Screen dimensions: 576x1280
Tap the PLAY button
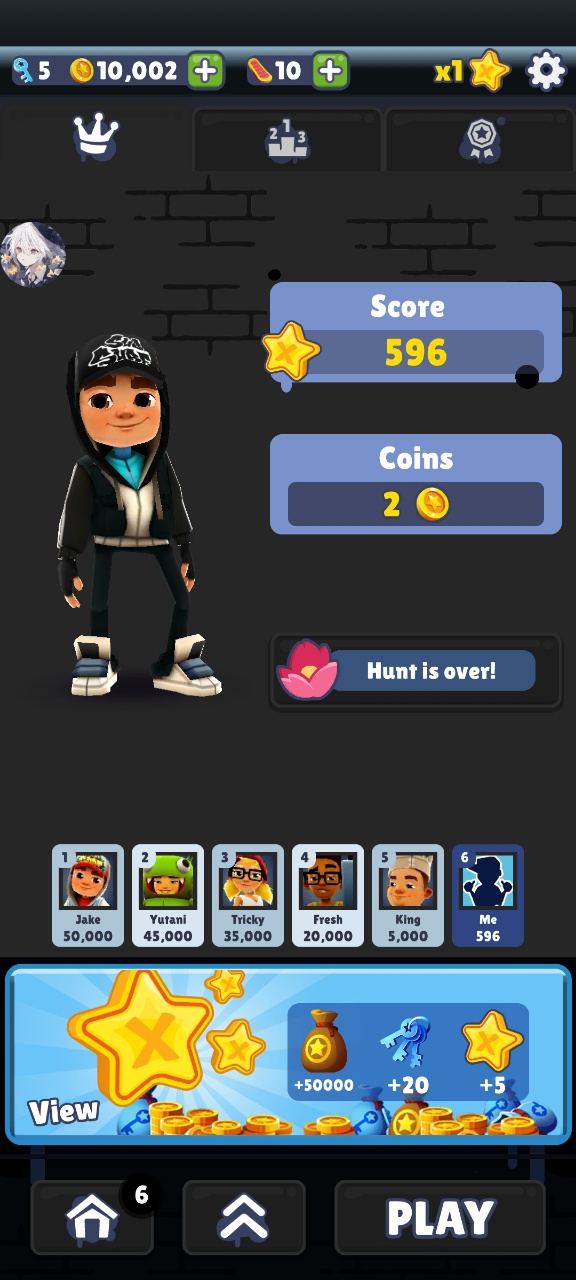coord(440,1218)
